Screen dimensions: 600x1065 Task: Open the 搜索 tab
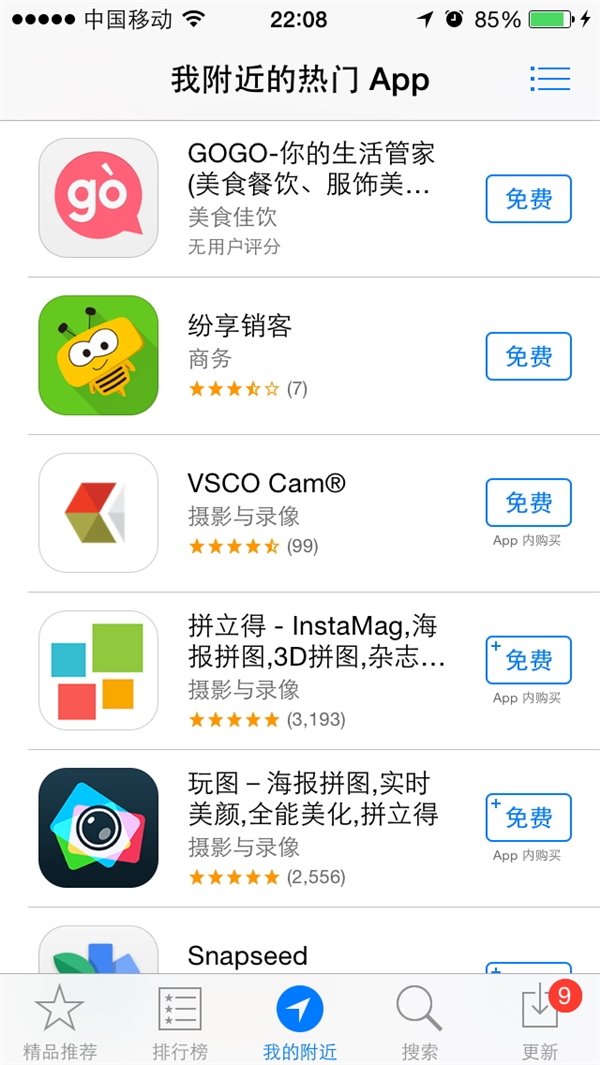(x=420, y=1022)
